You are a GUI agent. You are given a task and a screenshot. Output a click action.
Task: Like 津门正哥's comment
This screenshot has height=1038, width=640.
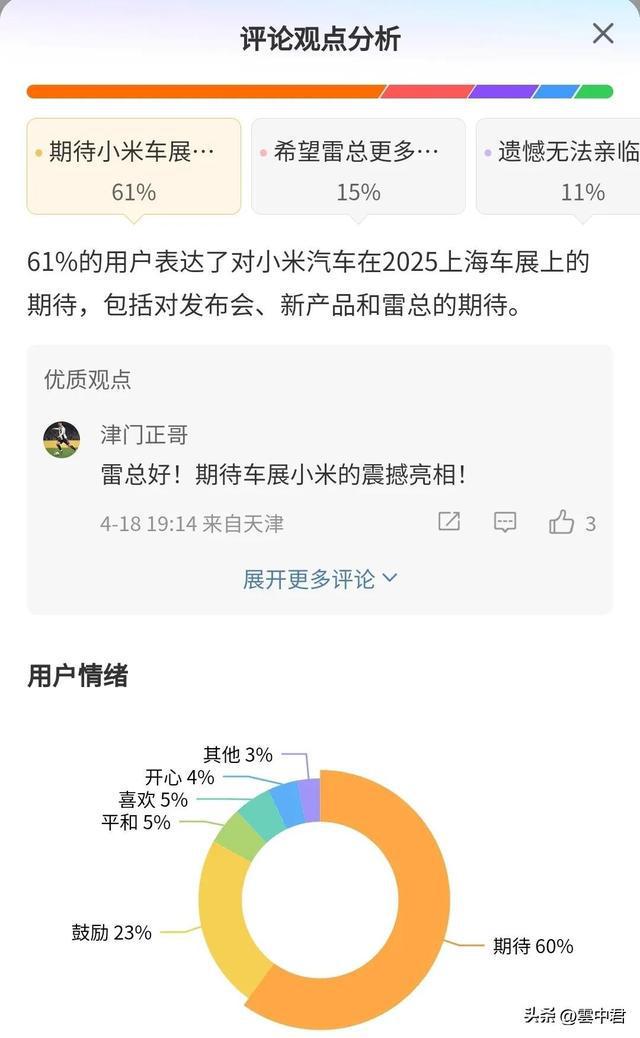(562, 522)
